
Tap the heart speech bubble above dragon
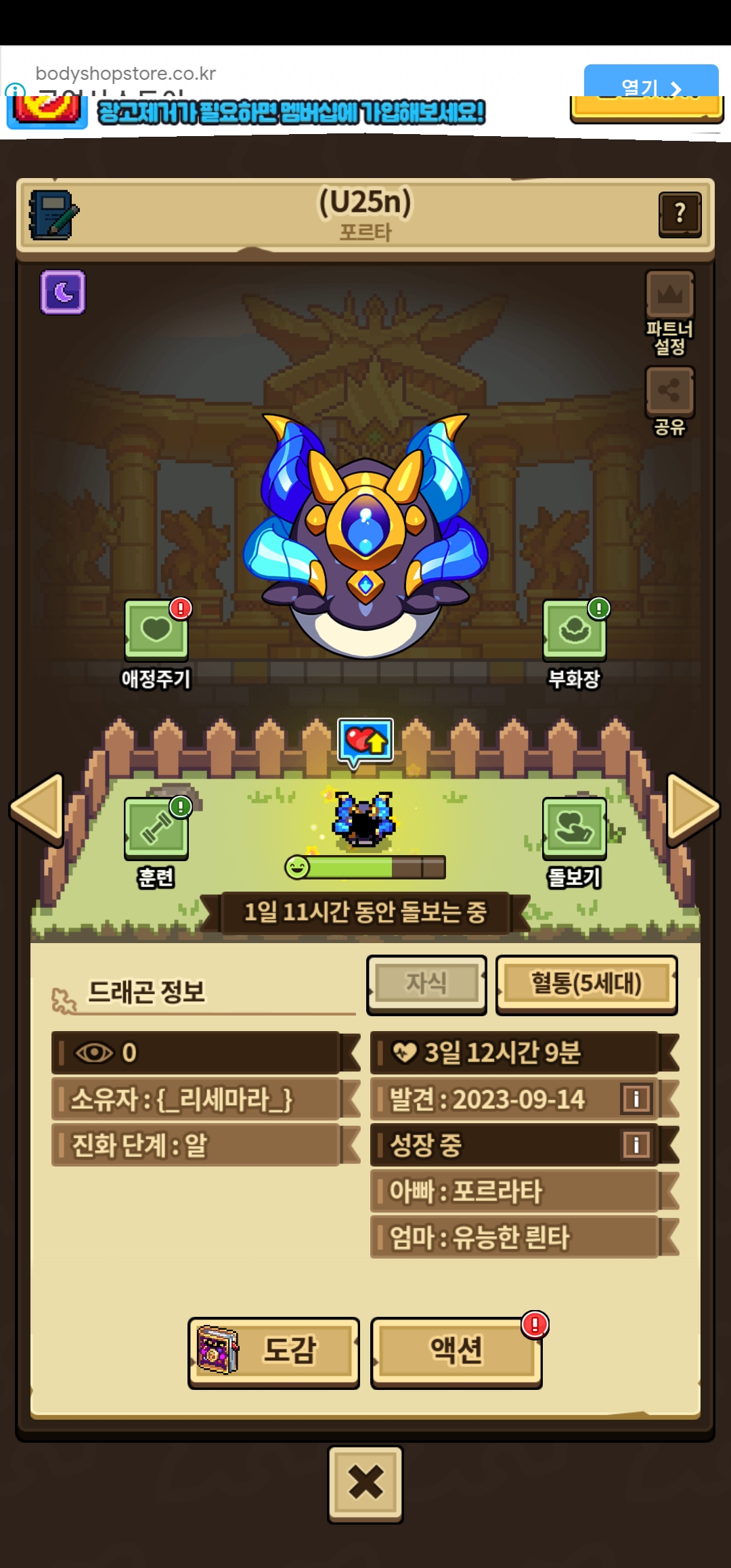365,742
